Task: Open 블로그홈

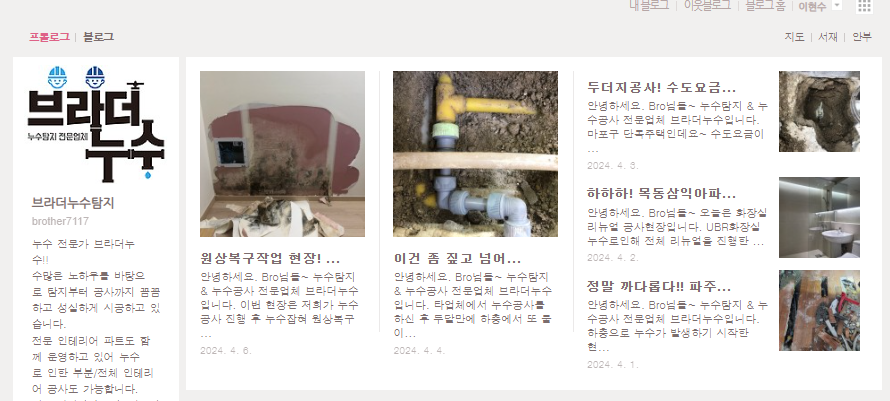Action: [766, 5]
